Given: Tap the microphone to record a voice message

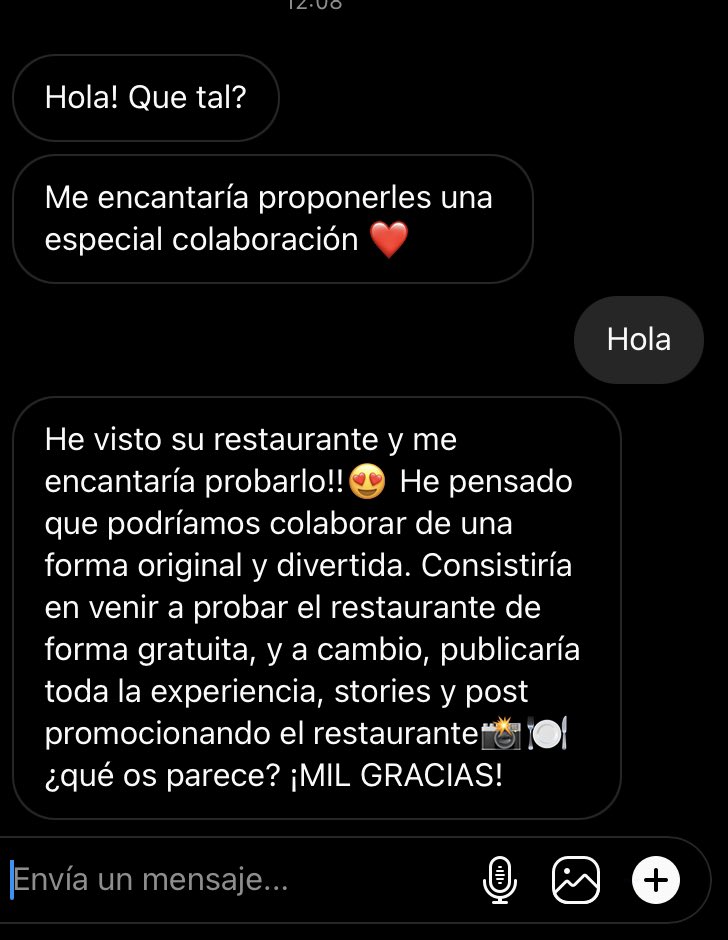Looking at the screenshot, I should (499, 880).
